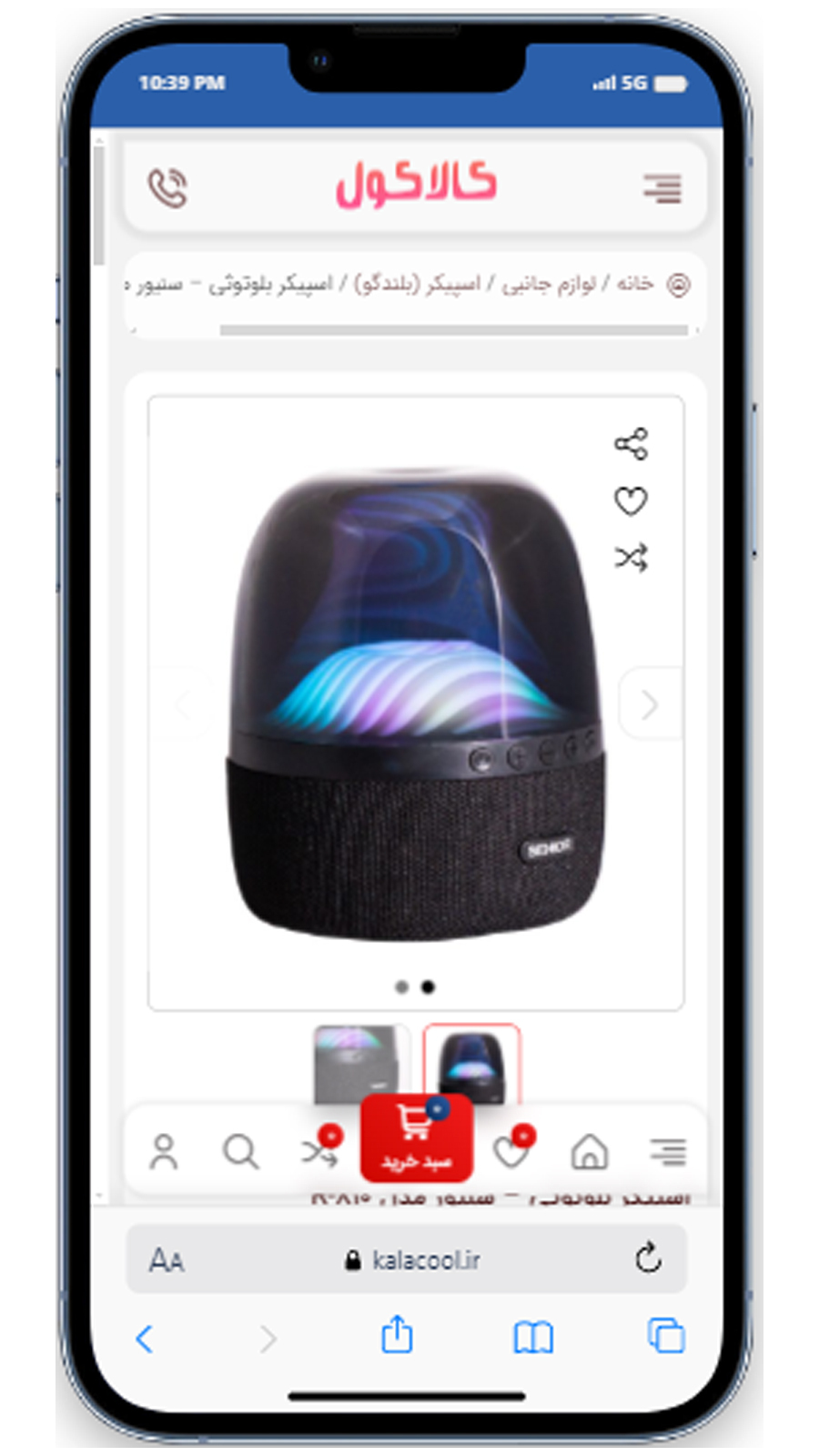Go to the home tab in bottom bar
Viewport: 819px width, 1456px height.
(x=590, y=1152)
